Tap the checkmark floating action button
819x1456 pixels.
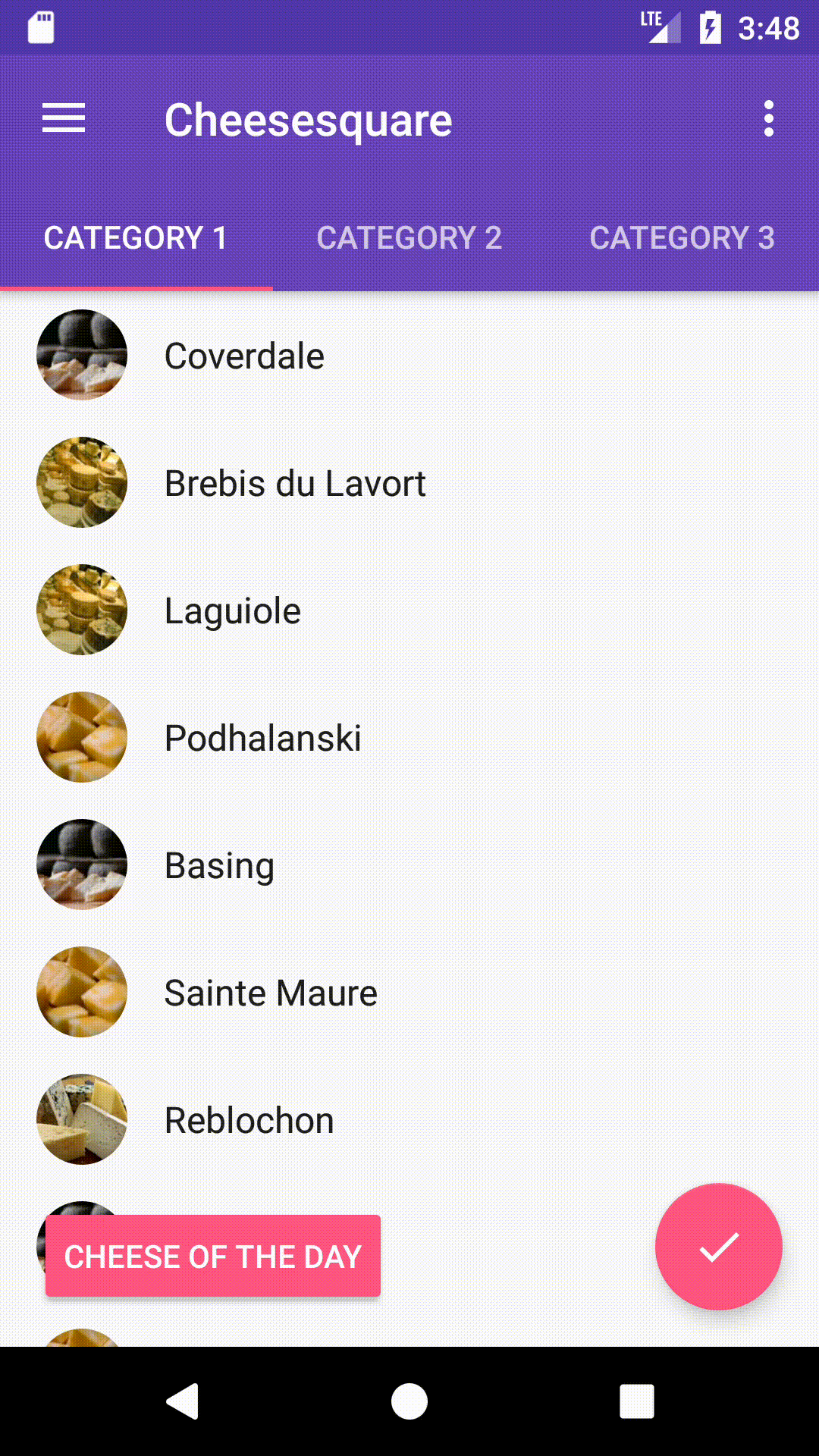[719, 1247]
